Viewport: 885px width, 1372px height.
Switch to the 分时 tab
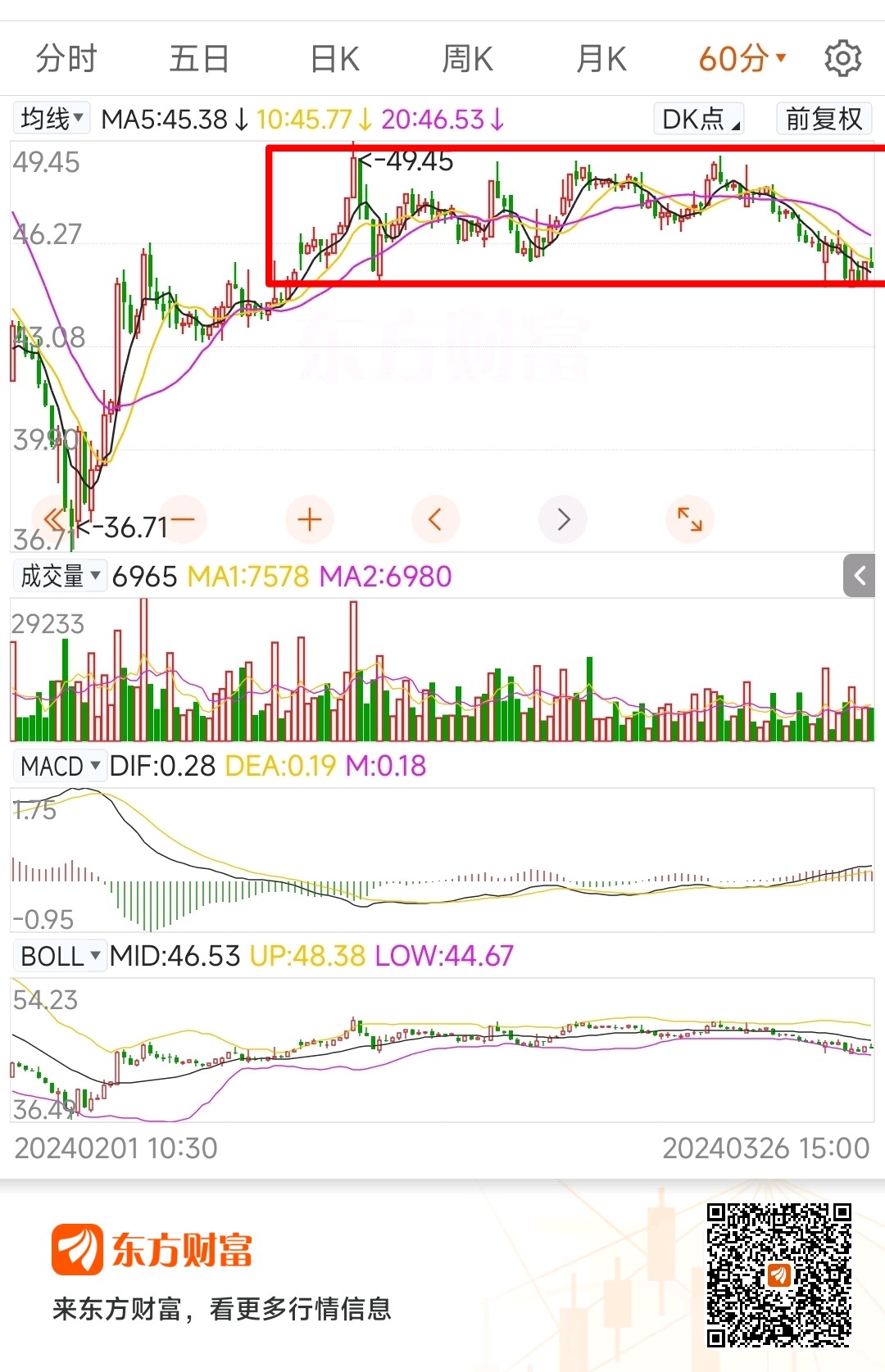pyautogui.click(x=66, y=59)
